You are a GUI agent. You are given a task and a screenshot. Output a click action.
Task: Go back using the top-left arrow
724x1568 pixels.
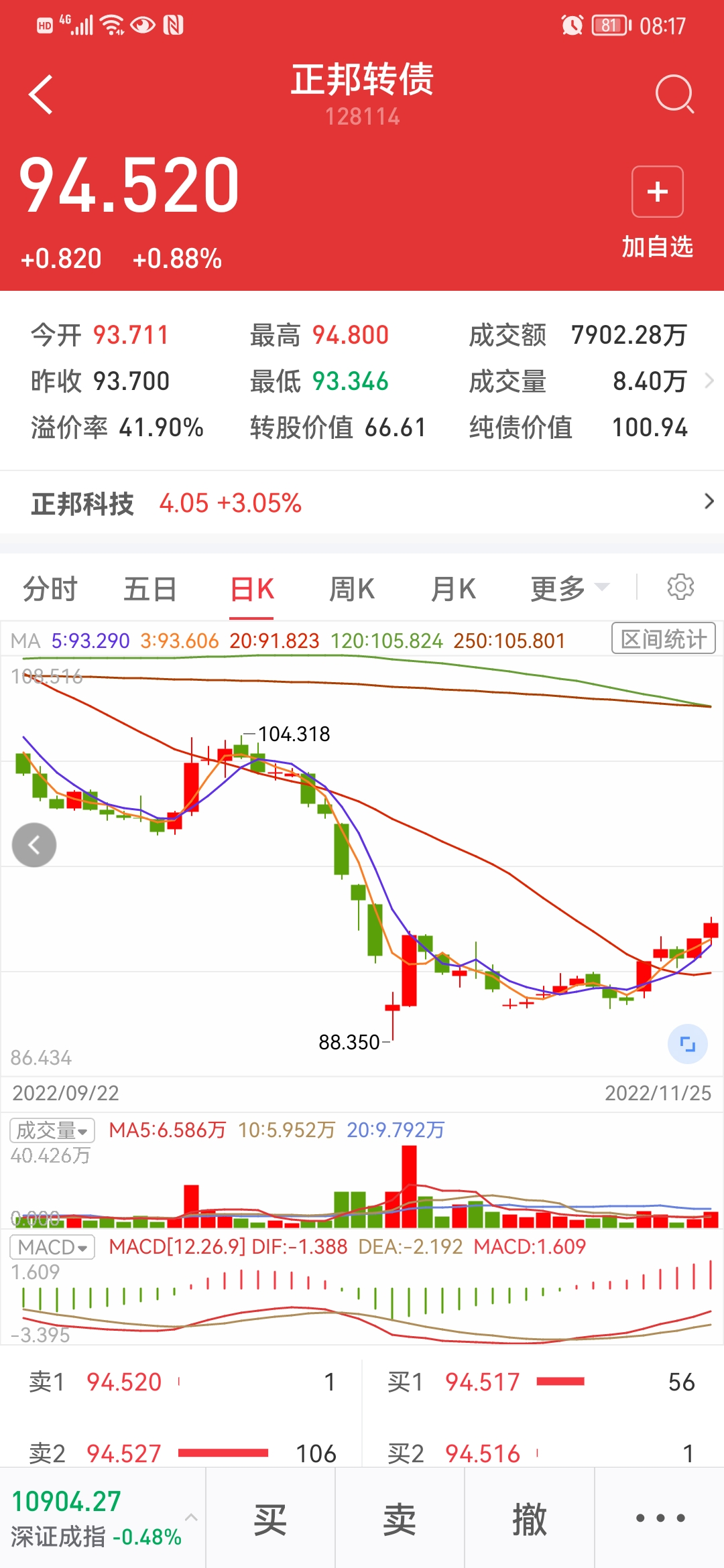[x=42, y=94]
